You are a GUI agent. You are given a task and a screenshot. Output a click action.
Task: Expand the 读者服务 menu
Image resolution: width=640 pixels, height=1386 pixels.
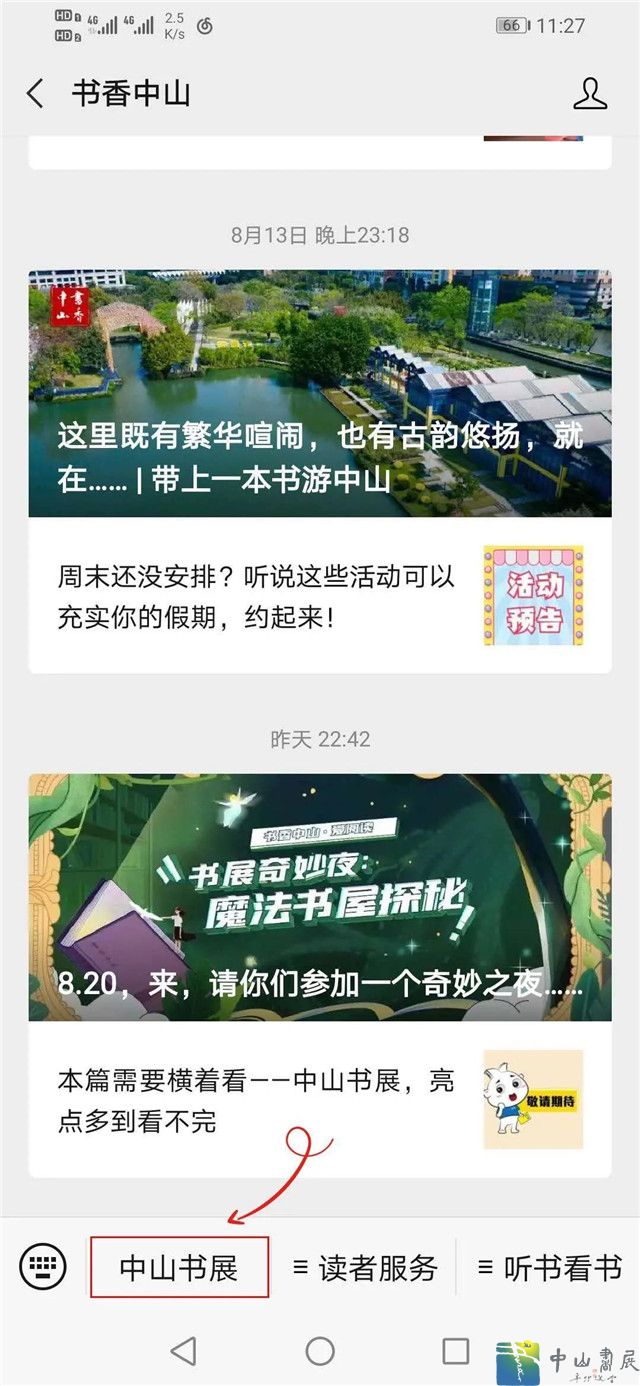(365, 1268)
